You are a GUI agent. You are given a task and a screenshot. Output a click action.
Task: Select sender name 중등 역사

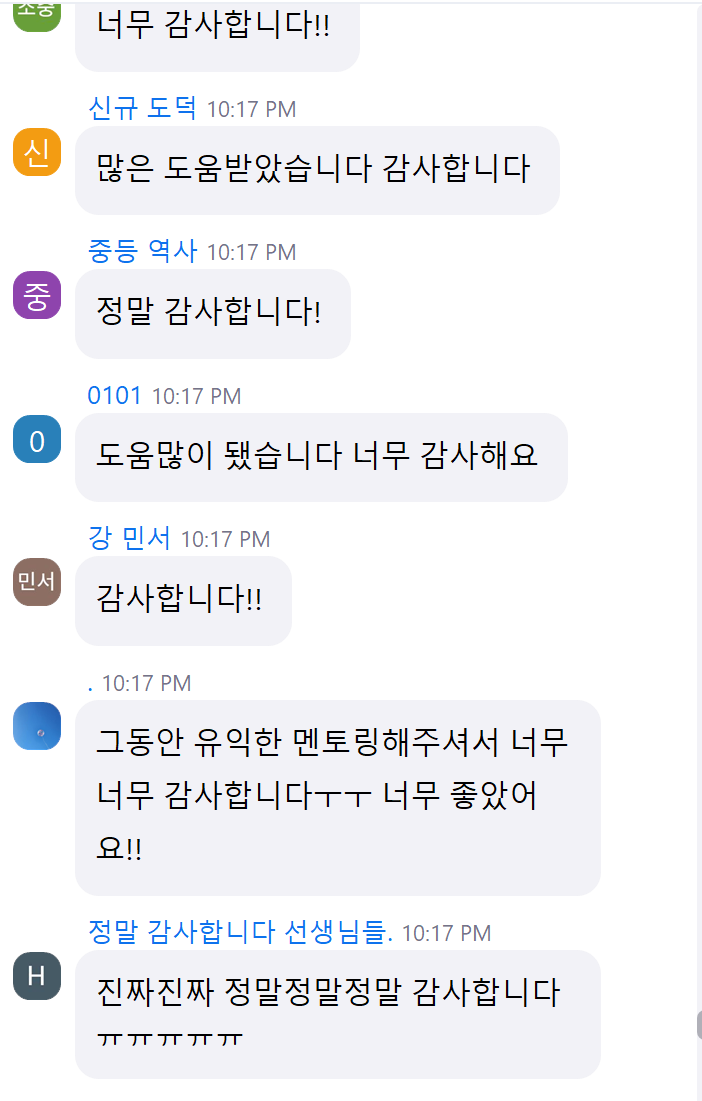(142, 251)
